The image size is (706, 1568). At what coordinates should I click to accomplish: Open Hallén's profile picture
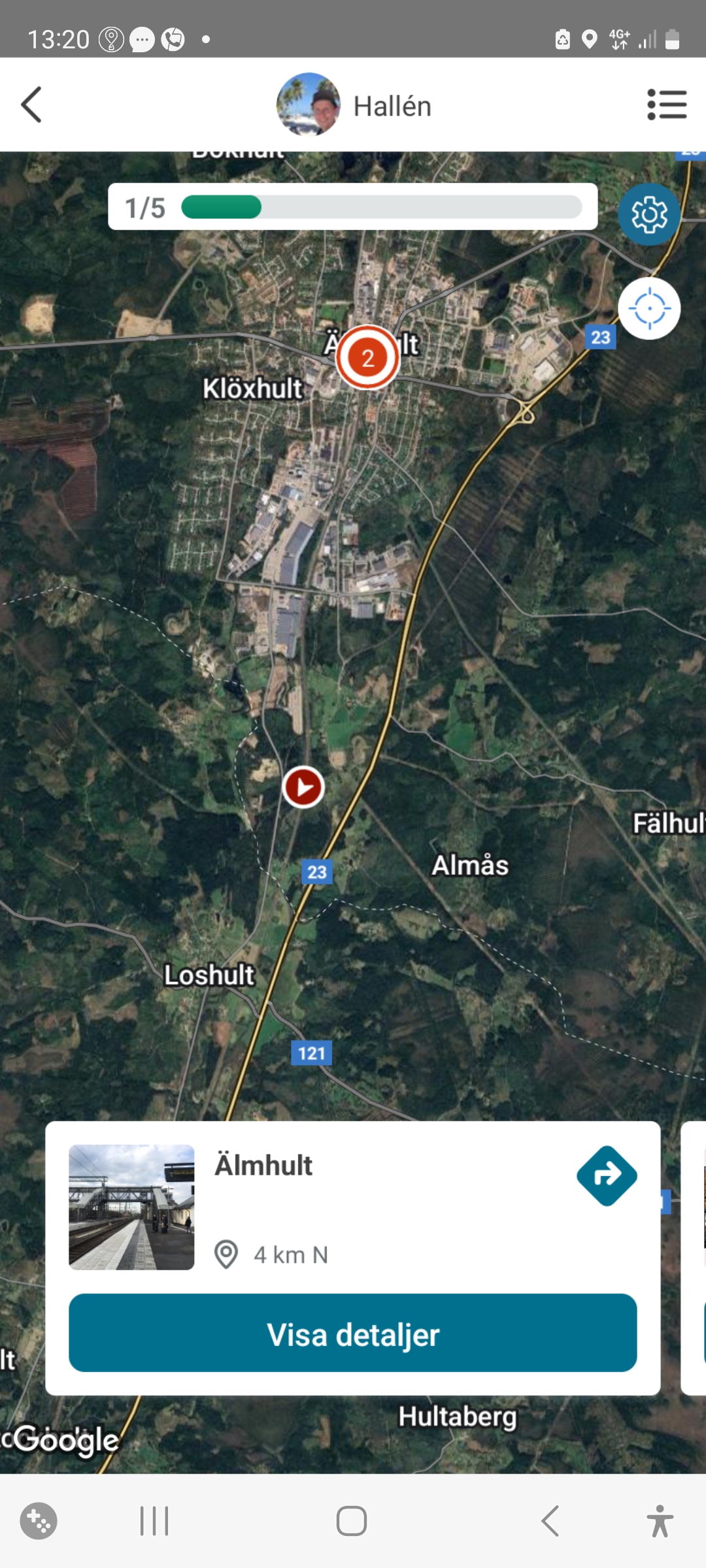pos(309,105)
